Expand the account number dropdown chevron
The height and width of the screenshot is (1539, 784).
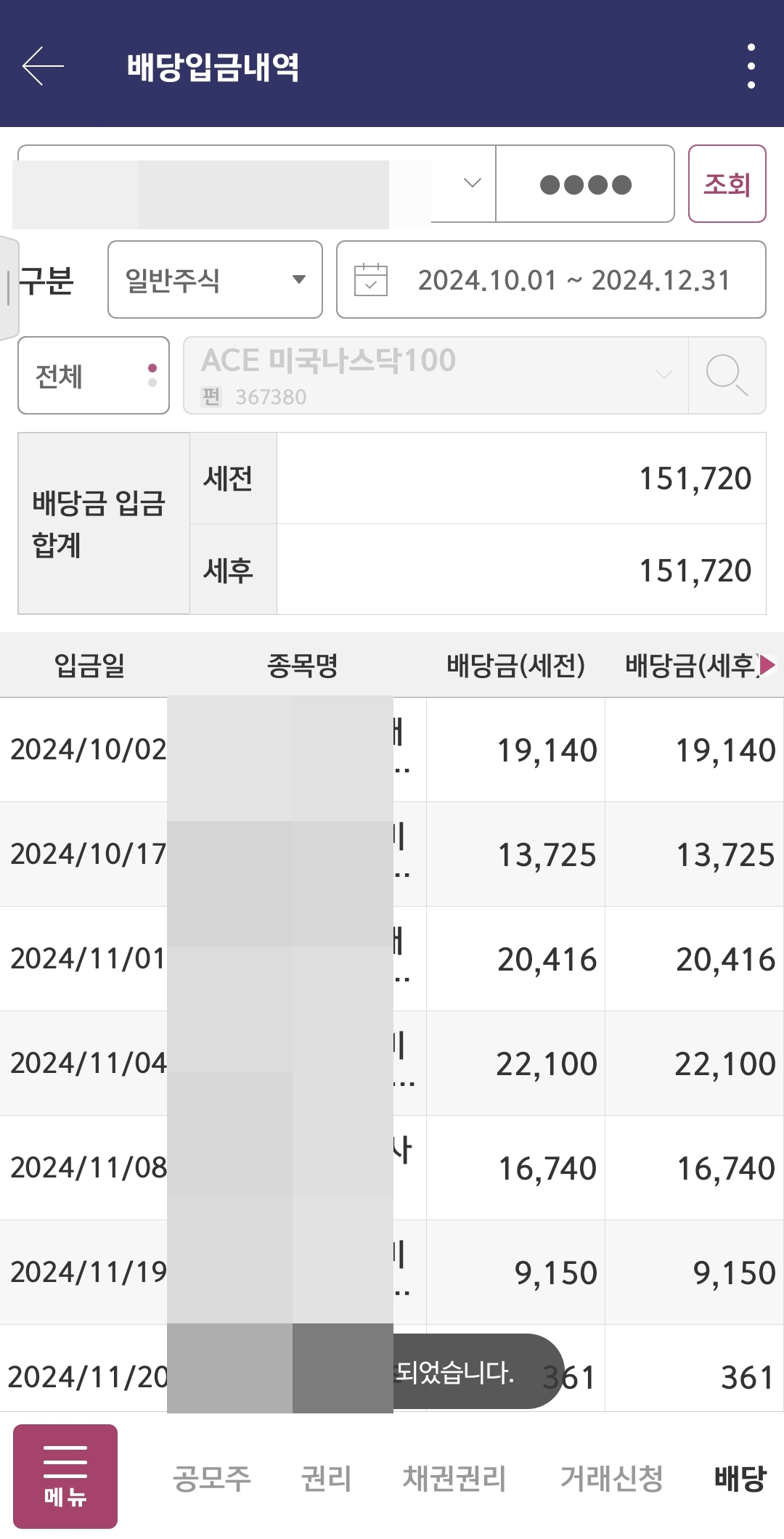click(473, 183)
